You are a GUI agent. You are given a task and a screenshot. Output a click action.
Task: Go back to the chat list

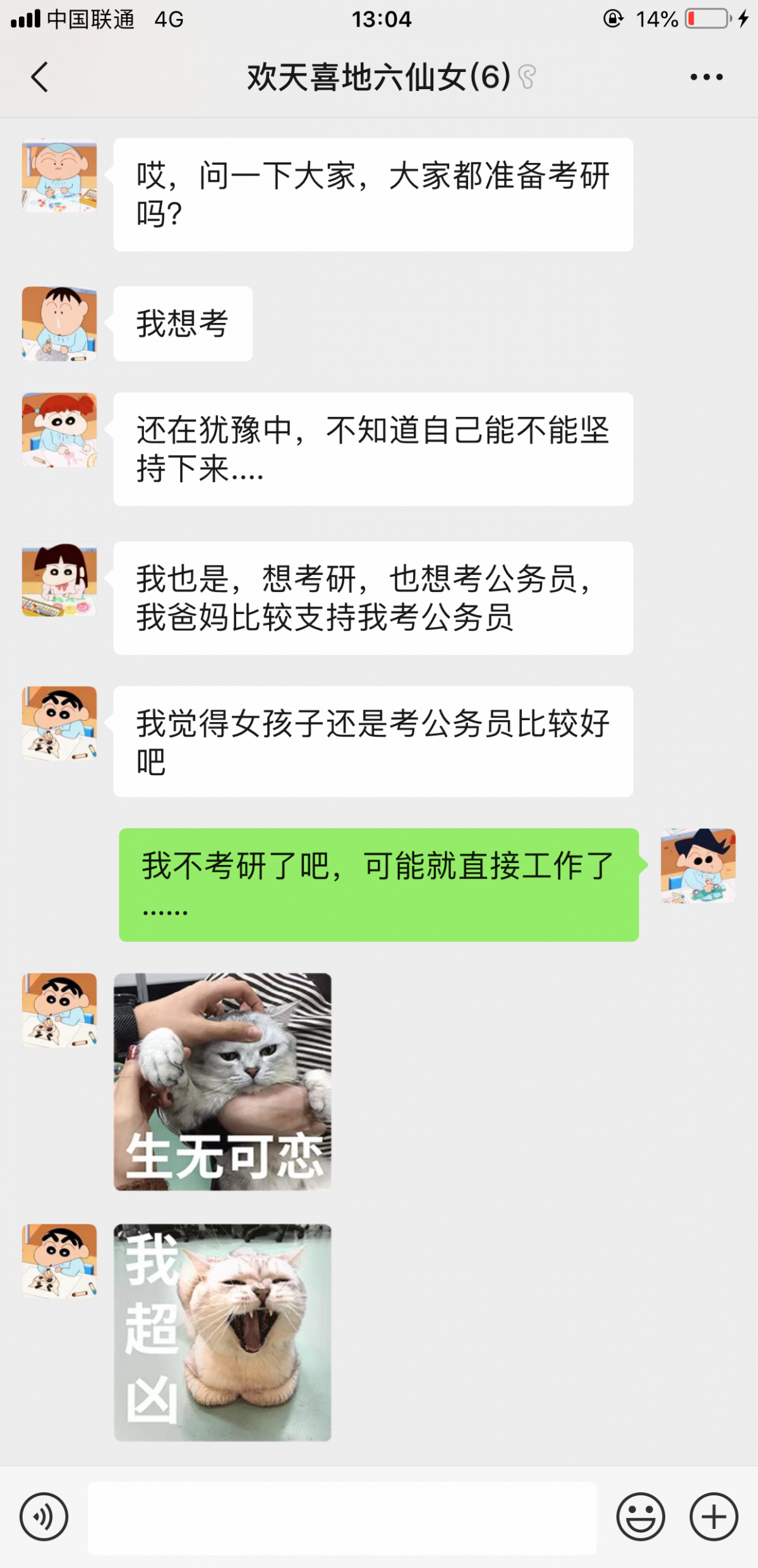tap(40, 77)
